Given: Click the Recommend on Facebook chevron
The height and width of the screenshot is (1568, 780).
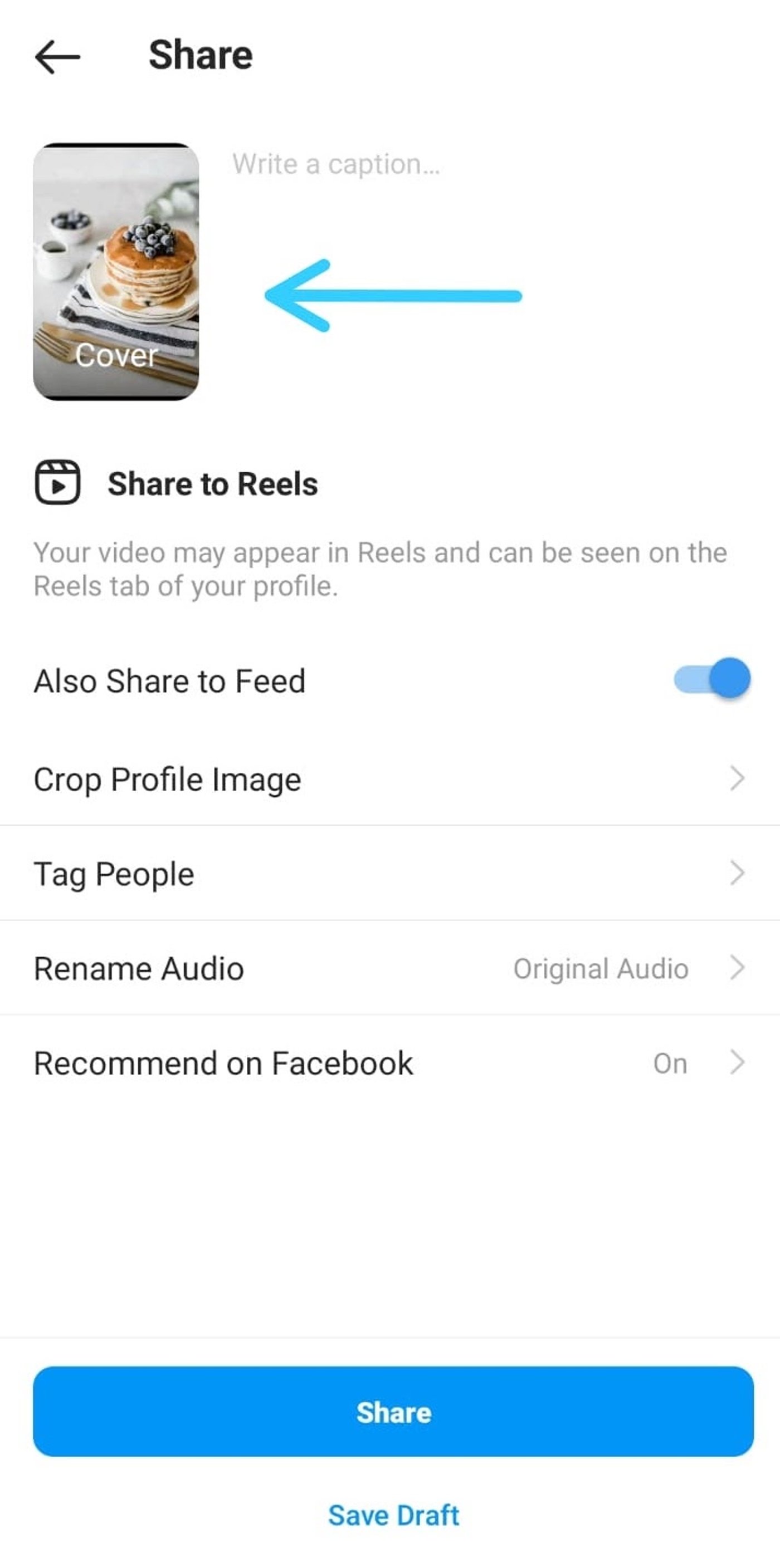Looking at the screenshot, I should click(x=739, y=1063).
